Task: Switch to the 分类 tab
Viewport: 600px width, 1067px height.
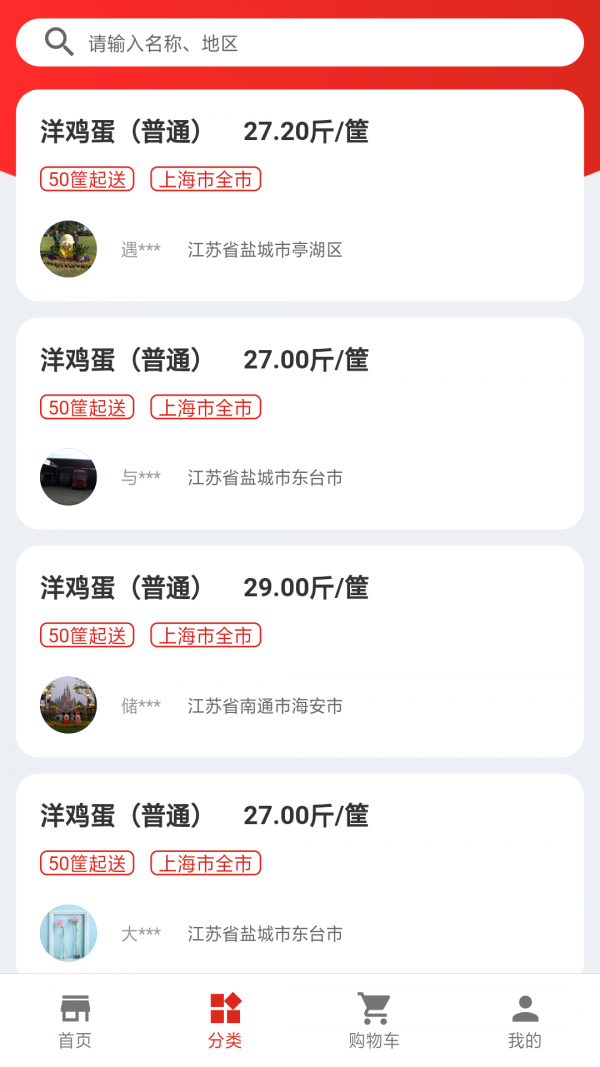Action: (225, 1021)
